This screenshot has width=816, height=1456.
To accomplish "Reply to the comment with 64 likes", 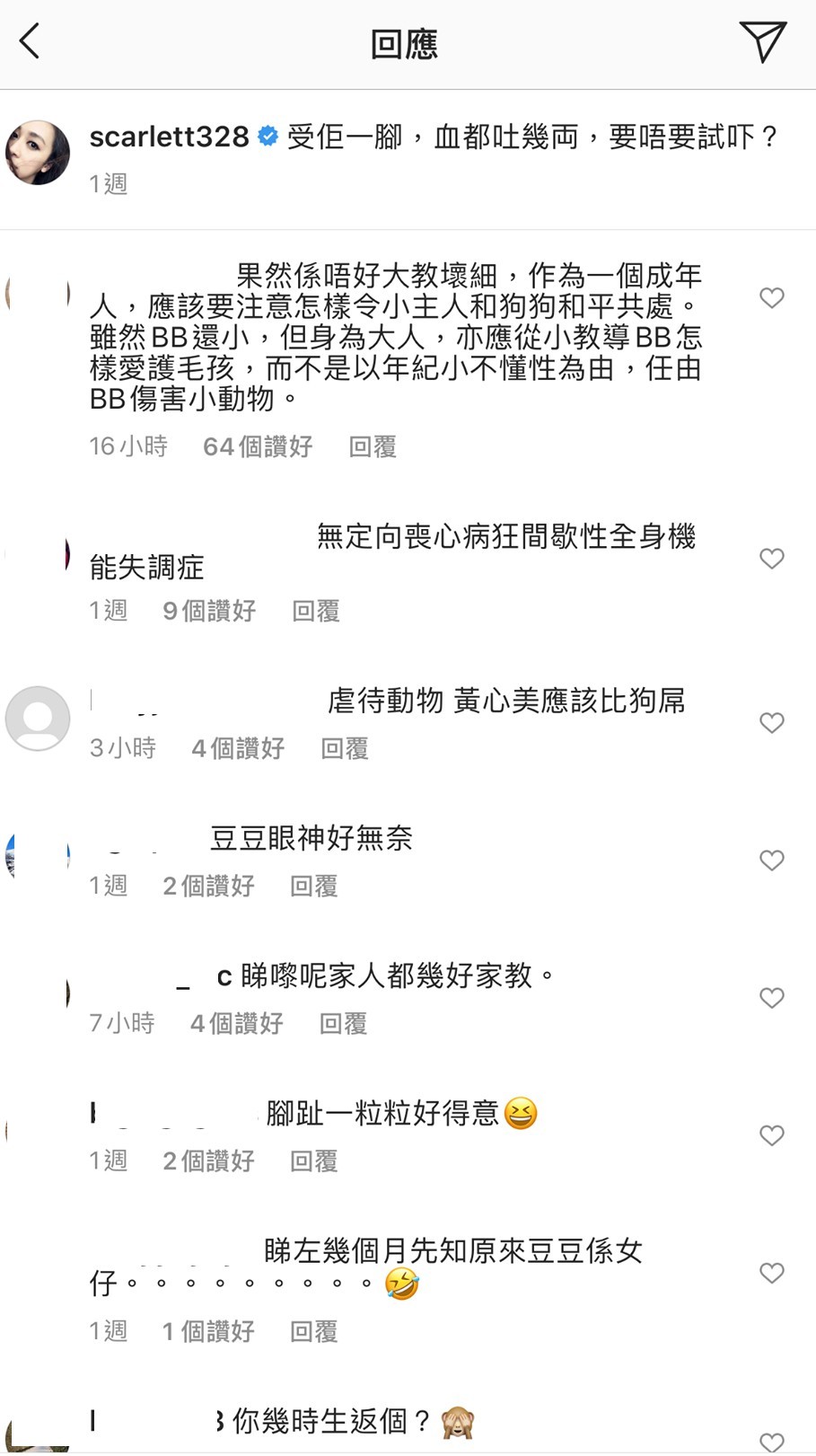I will 373,446.
